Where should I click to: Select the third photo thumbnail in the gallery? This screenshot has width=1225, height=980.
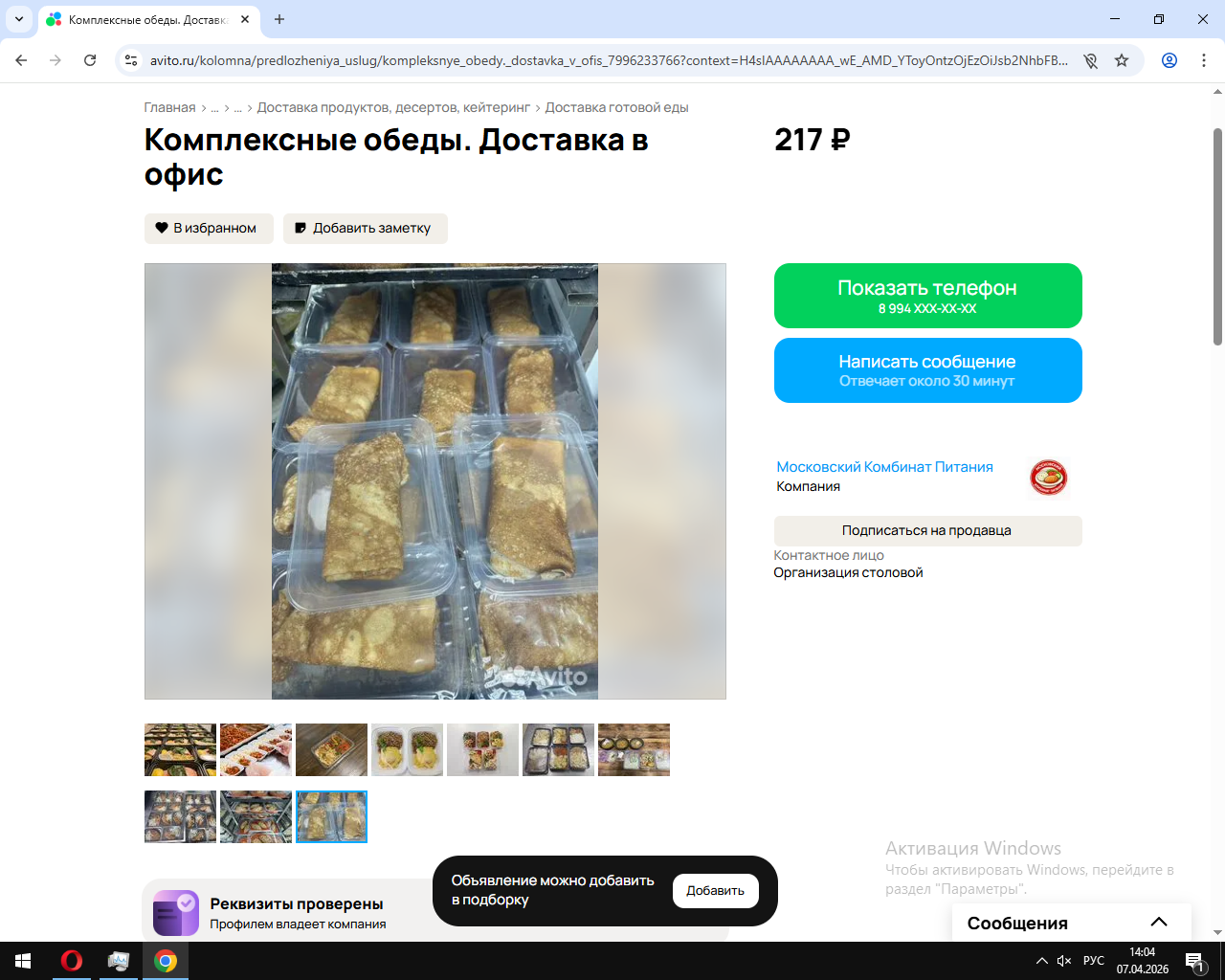point(331,749)
